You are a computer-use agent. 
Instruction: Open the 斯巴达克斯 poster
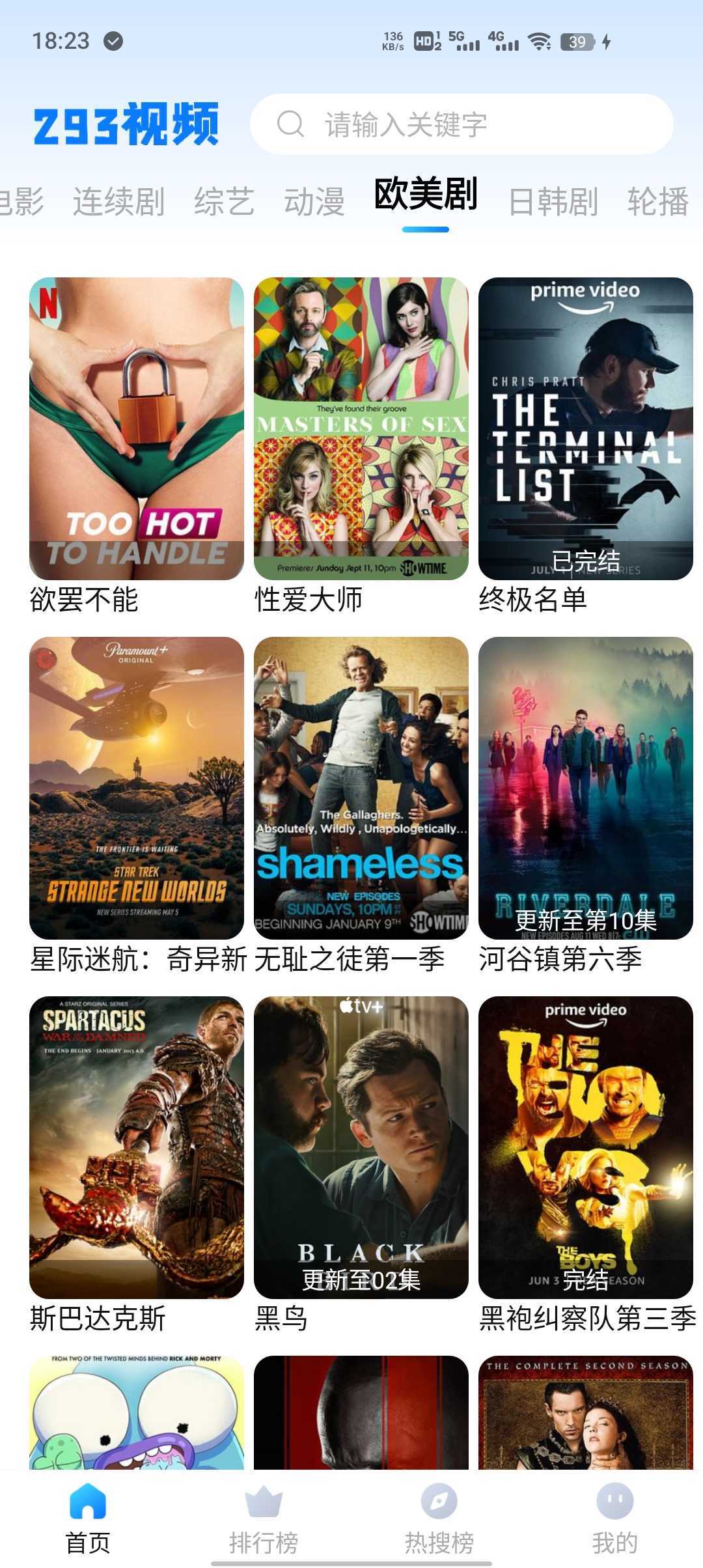(x=137, y=1147)
